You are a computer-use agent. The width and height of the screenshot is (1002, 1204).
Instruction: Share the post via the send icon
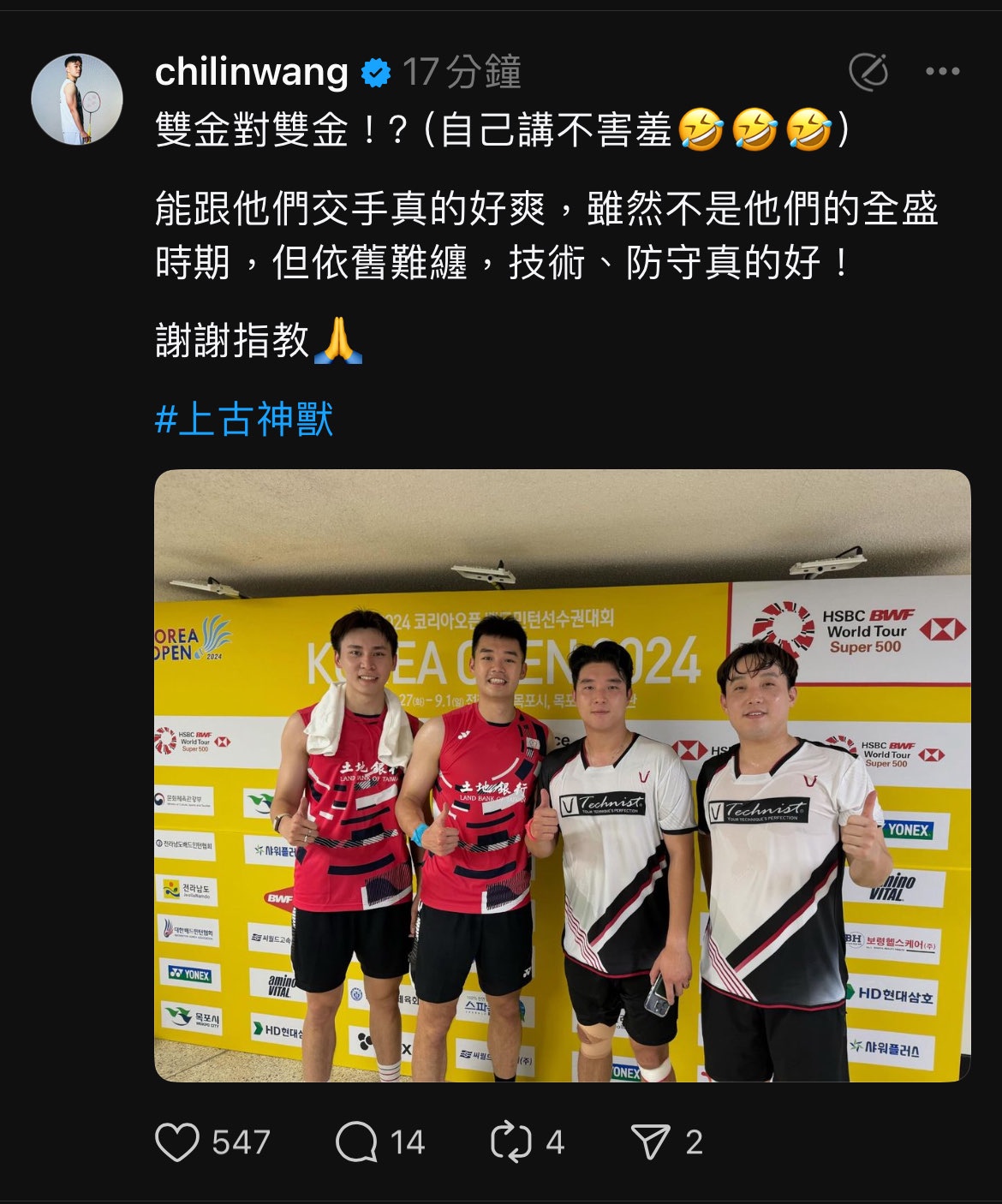tap(651, 1141)
